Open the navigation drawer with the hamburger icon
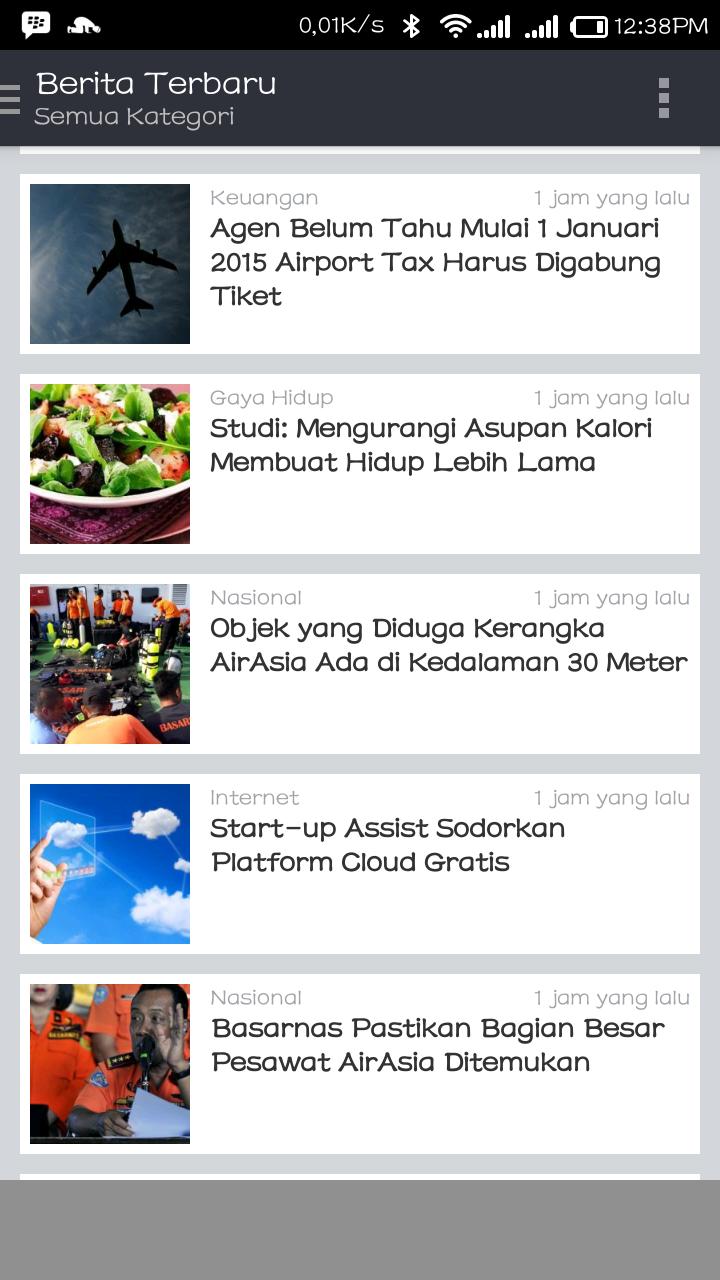Image resolution: width=720 pixels, height=1280 pixels. coord(8,97)
